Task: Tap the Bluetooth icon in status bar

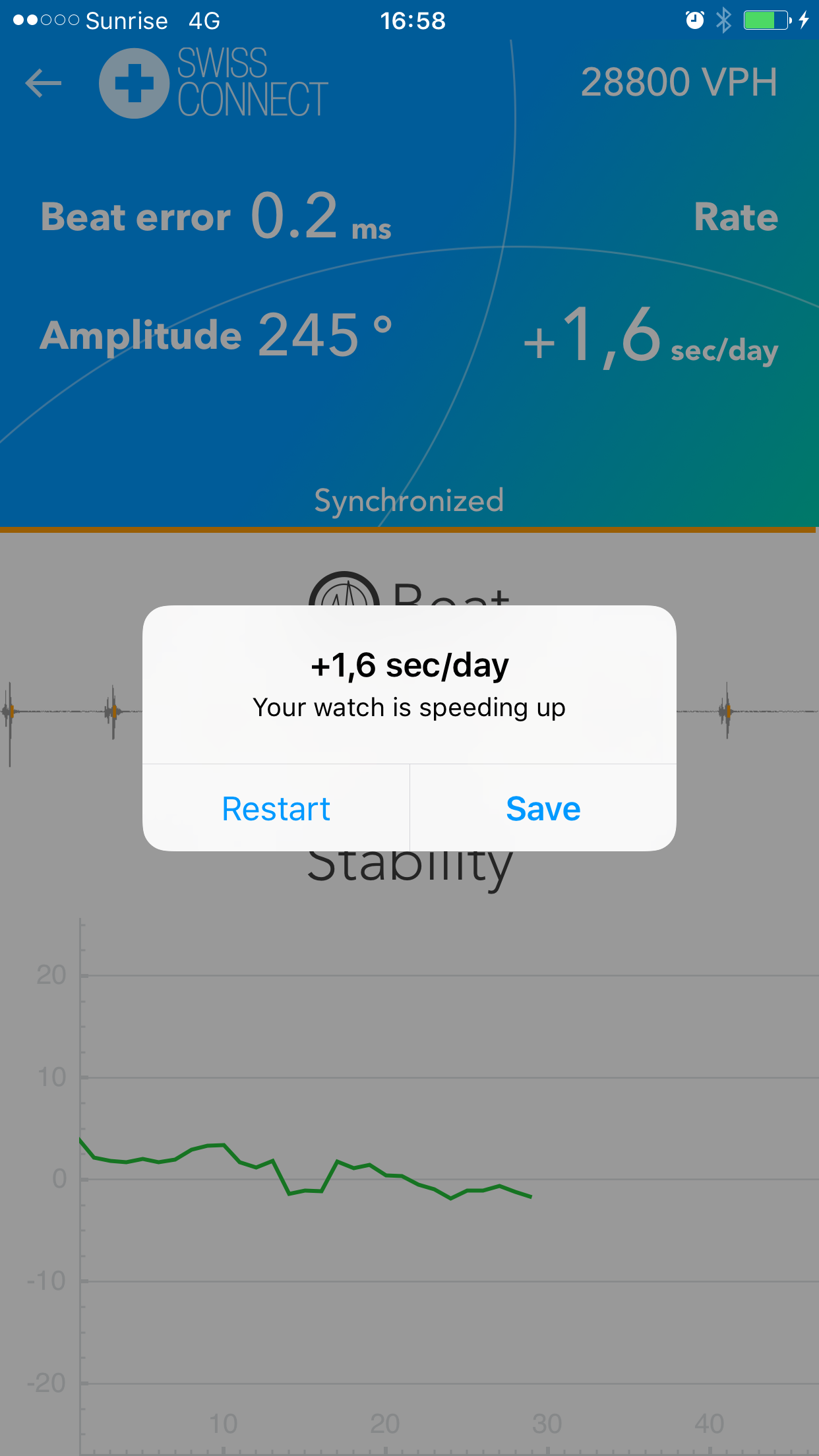Action: pos(723,21)
